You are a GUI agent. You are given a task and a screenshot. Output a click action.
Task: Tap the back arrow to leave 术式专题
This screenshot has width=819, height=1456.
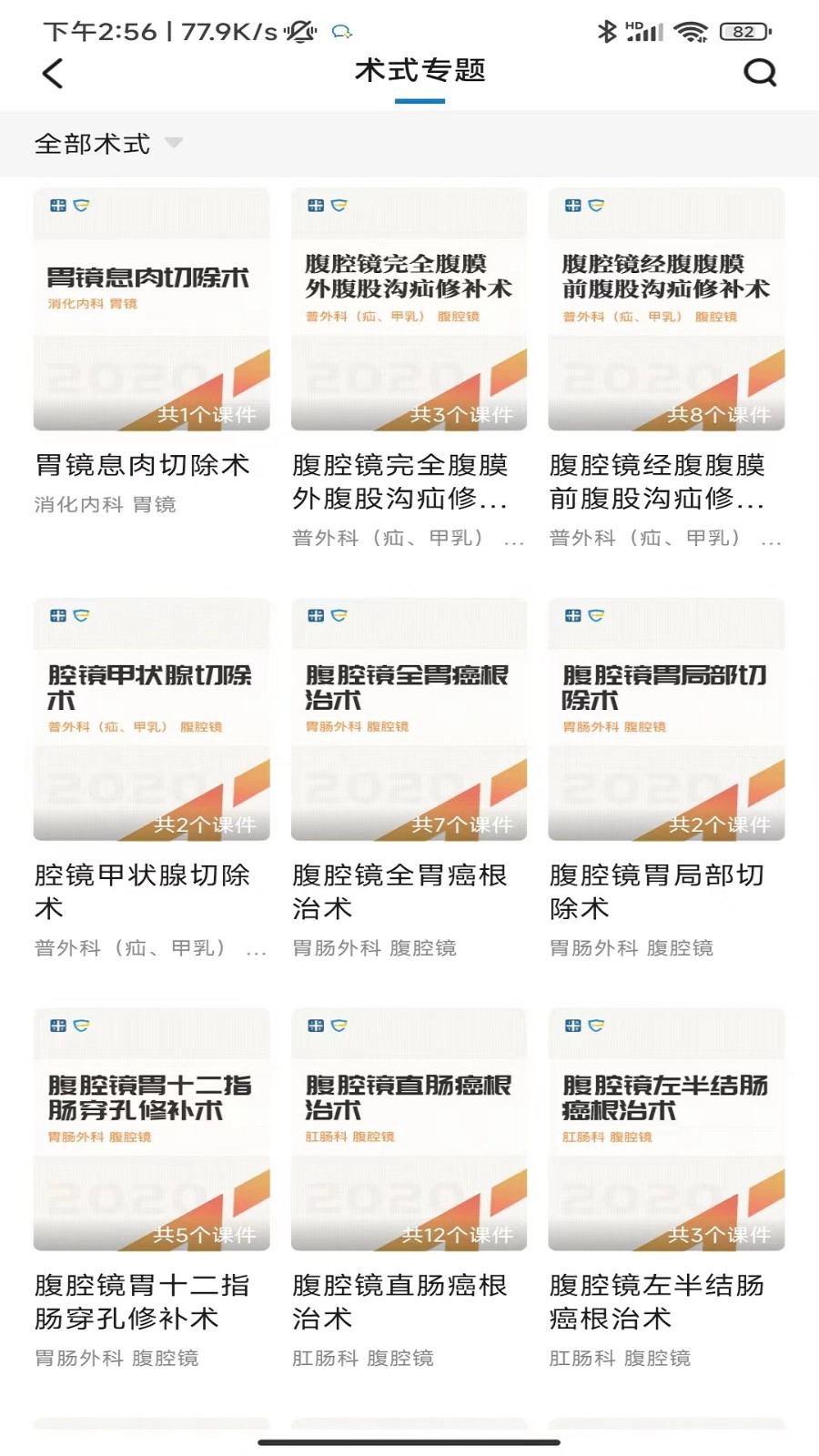[53, 72]
